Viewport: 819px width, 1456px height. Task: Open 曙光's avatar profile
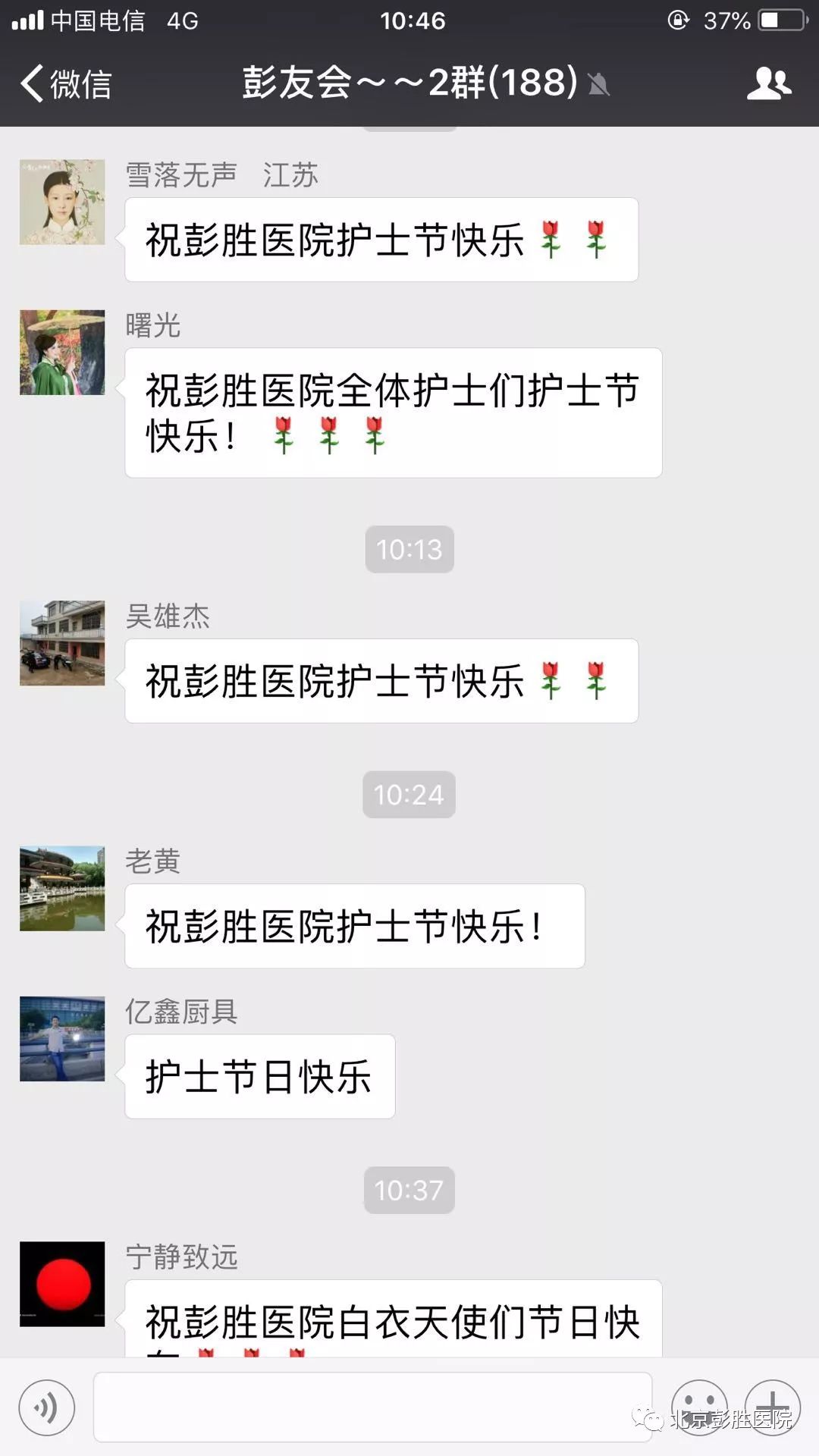click(x=62, y=353)
